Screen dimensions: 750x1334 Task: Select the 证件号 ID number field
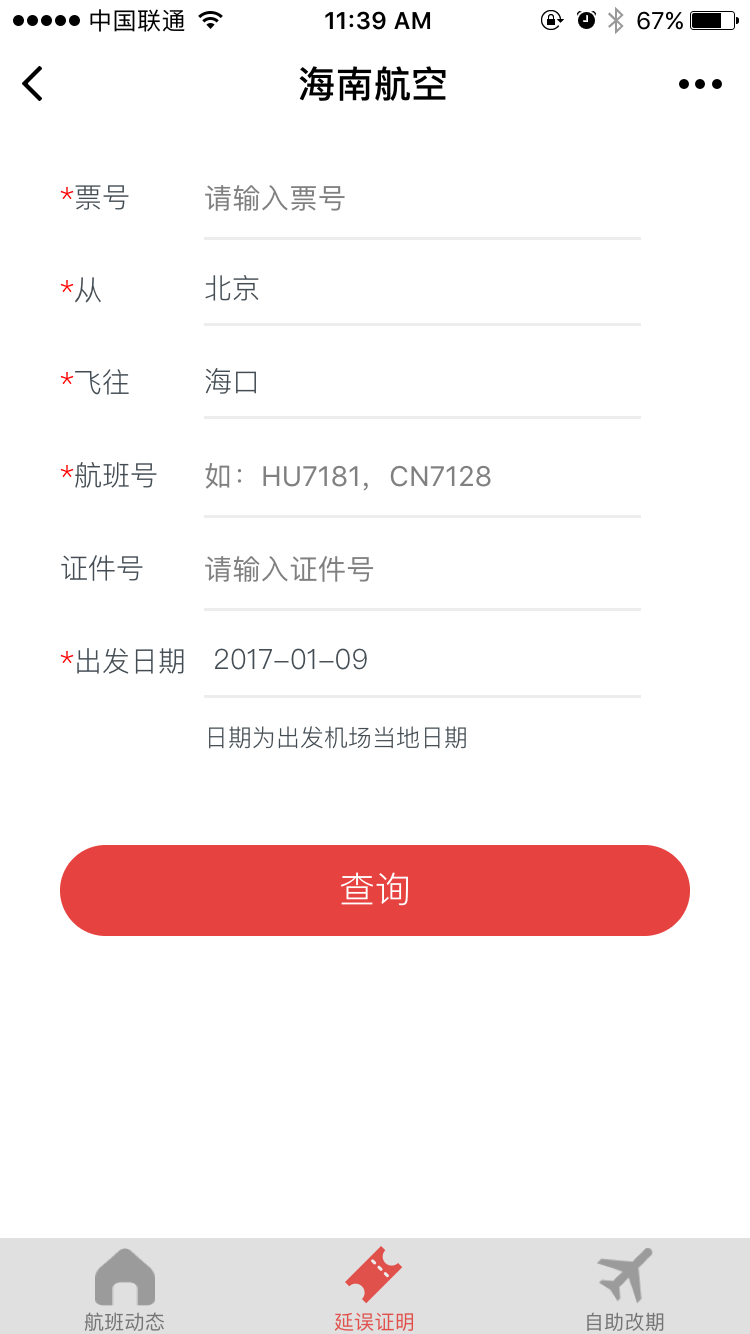[x=420, y=570]
